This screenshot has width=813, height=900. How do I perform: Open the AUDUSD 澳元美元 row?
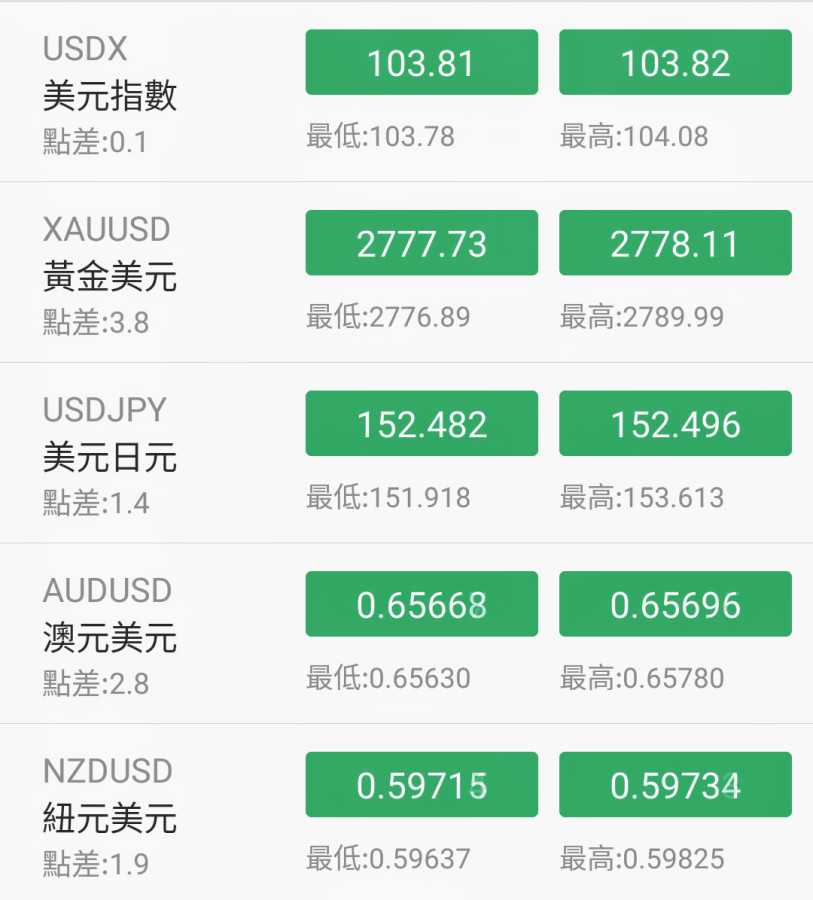(x=110, y=636)
